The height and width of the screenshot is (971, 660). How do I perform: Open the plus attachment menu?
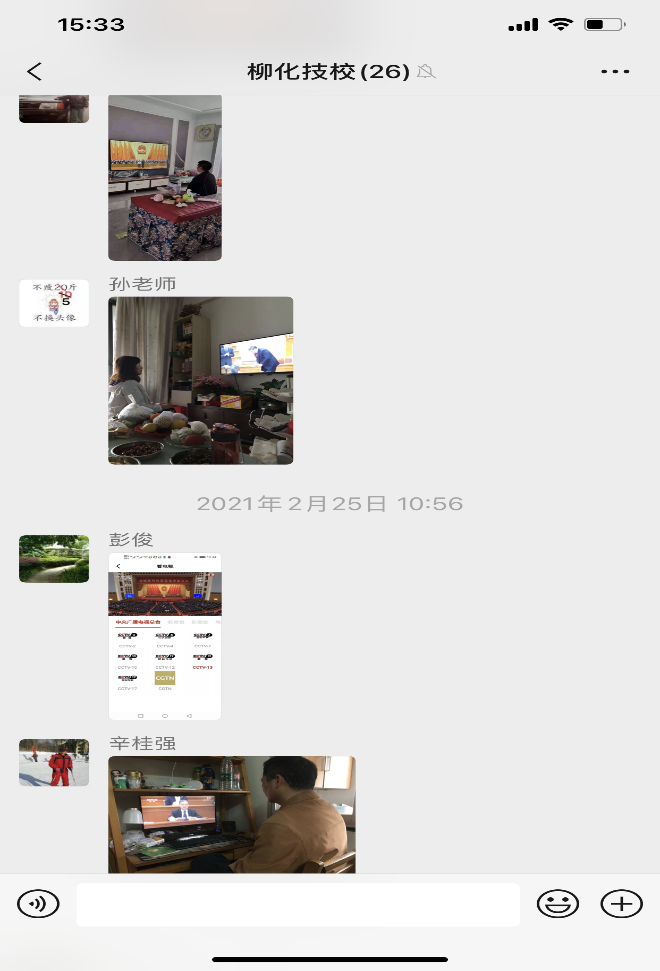pyautogui.click(x=621, y=904)
